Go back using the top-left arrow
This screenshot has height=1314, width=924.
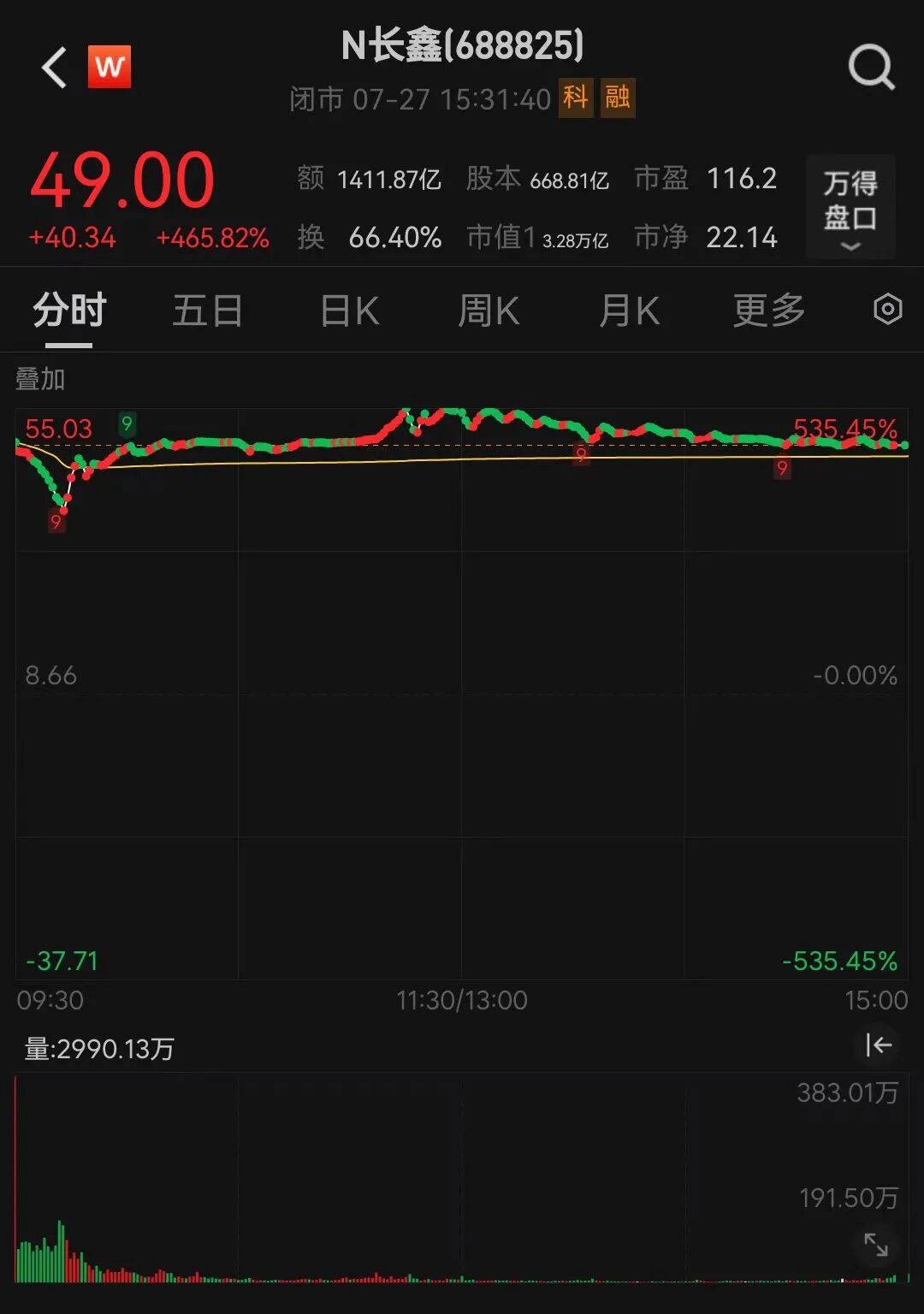55,68
